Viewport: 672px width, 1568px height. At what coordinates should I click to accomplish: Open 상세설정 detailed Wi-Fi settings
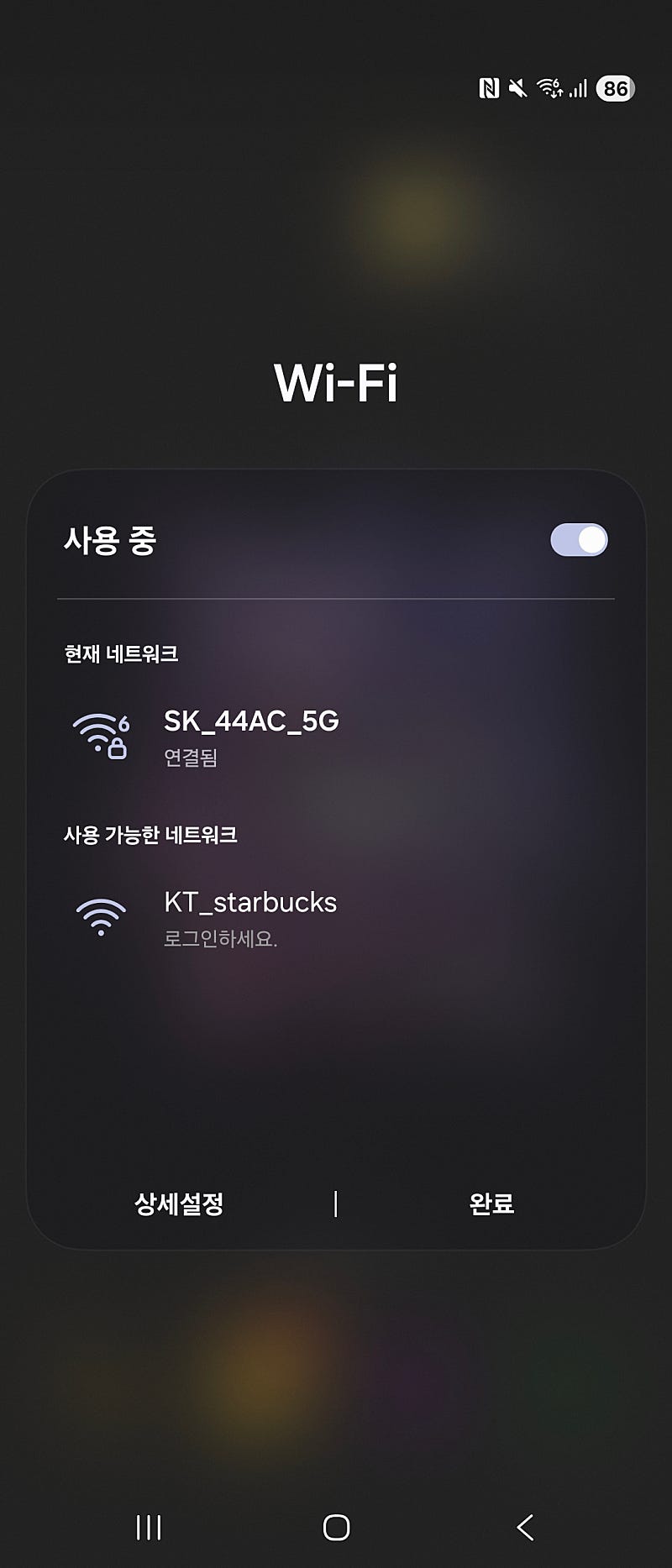pos(179,1204)
